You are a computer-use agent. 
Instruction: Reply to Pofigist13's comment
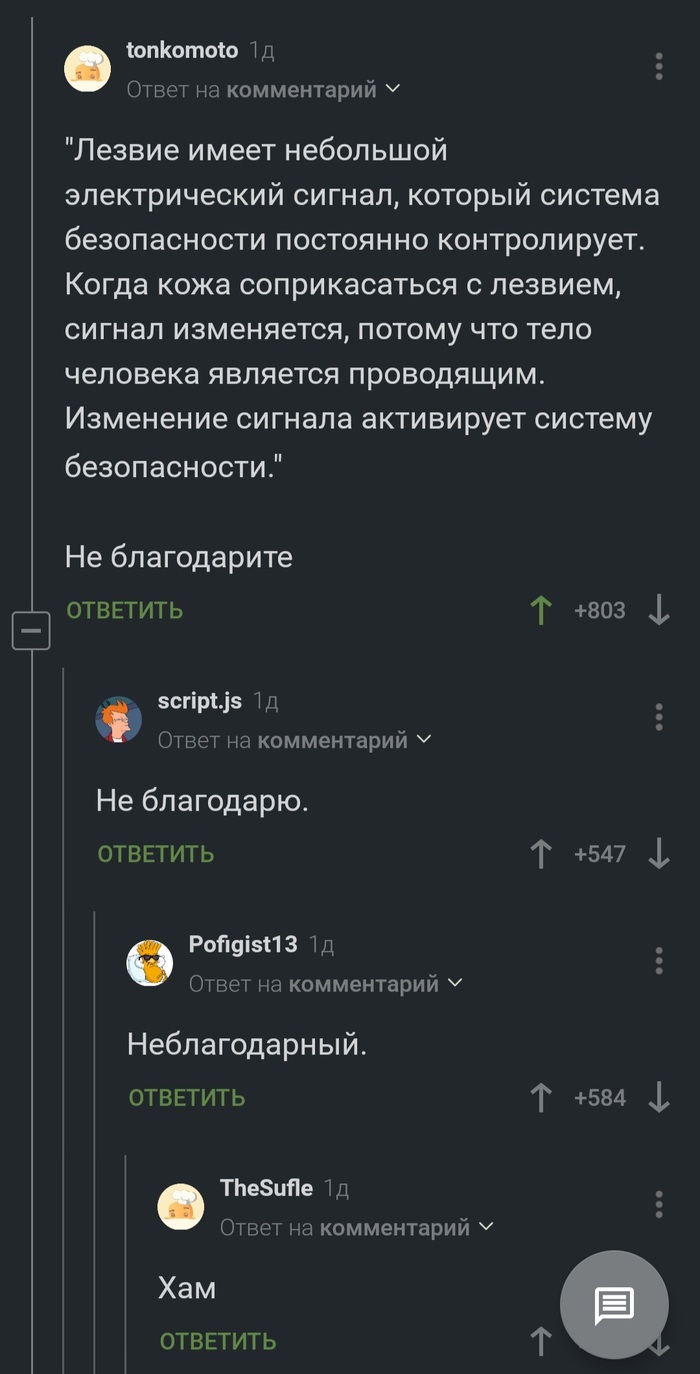pyautogui.click(x=187, y=1097)
